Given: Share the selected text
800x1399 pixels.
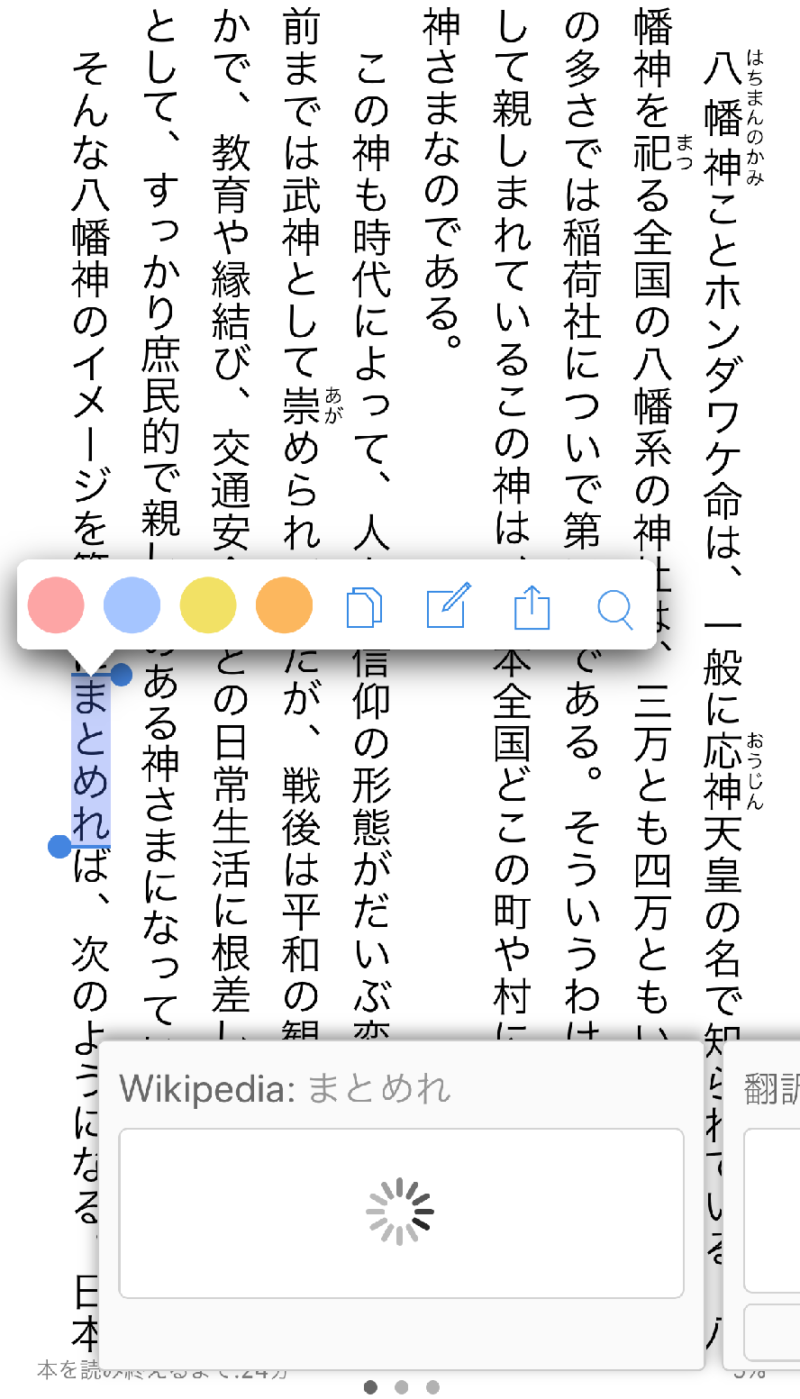Looking at the screenshot, I should [x=532, y=607].
